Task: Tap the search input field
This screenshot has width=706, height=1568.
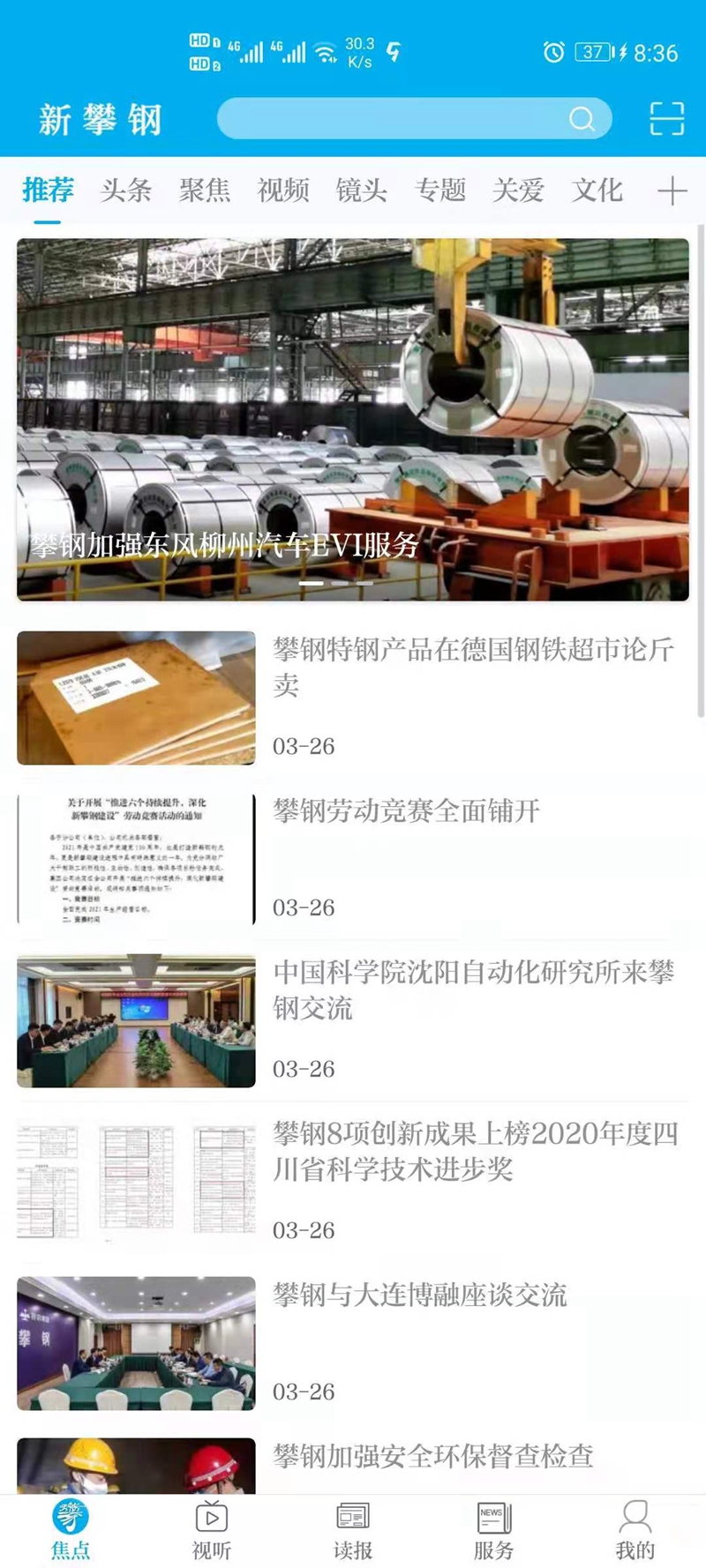Action: [397, 119]
